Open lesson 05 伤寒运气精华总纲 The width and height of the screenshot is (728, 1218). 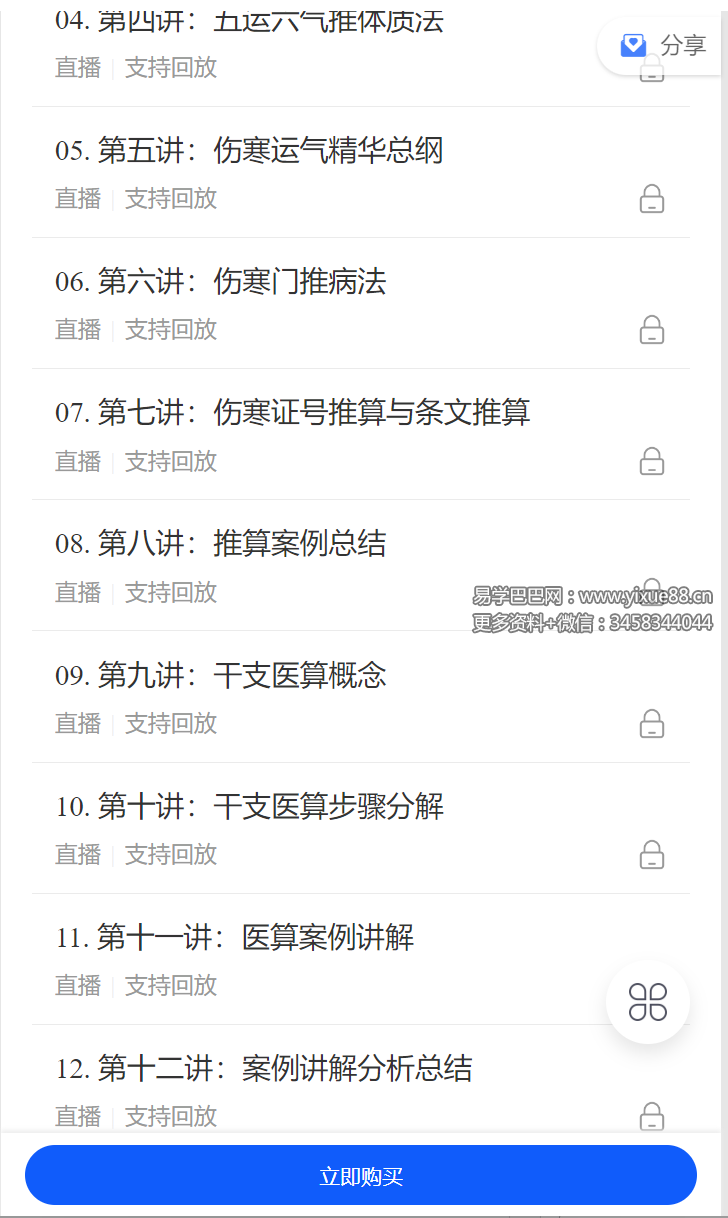(x=249, y=151)
